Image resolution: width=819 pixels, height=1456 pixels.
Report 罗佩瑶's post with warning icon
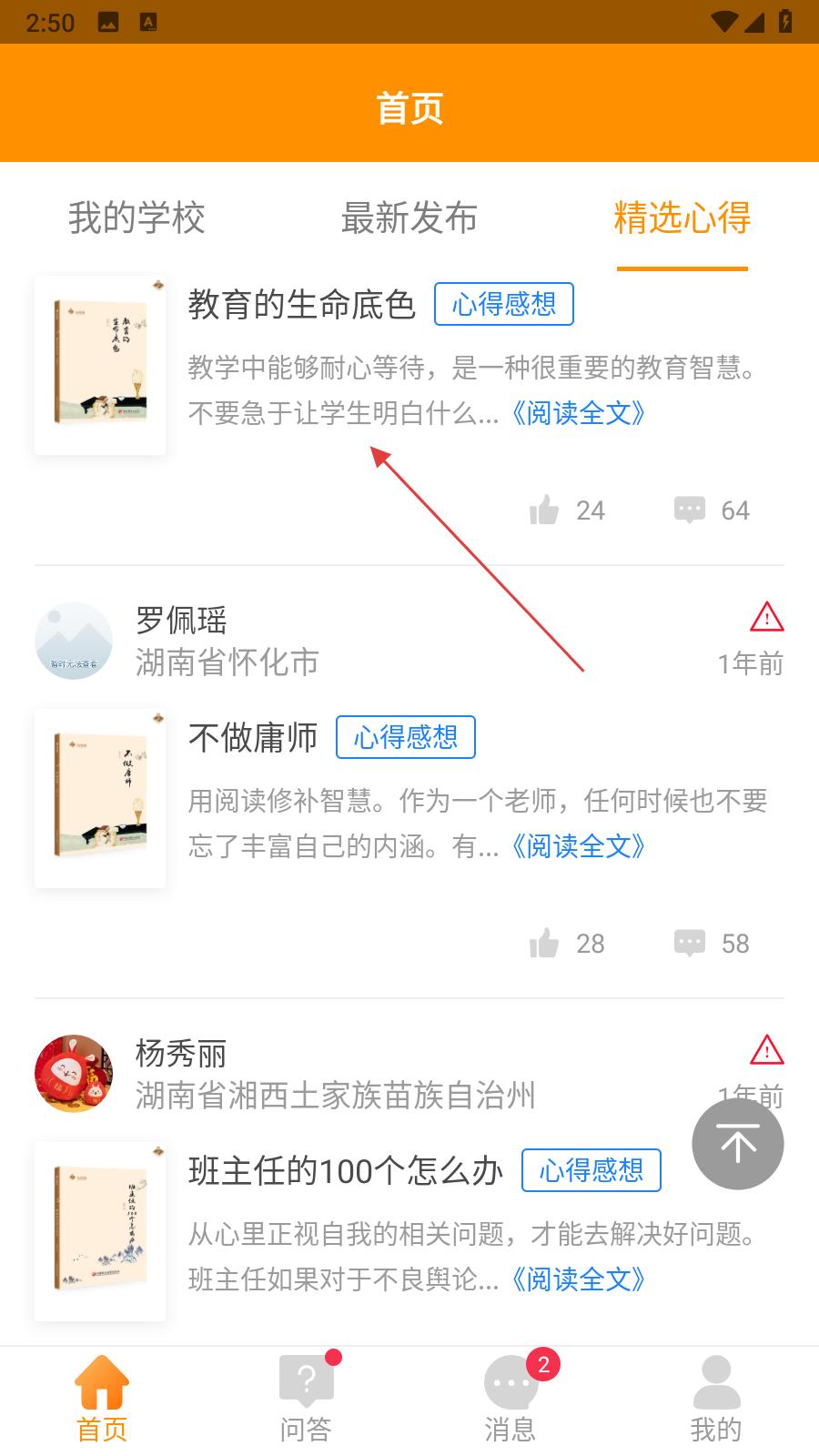pyautogui.click(x=766, y=617)
